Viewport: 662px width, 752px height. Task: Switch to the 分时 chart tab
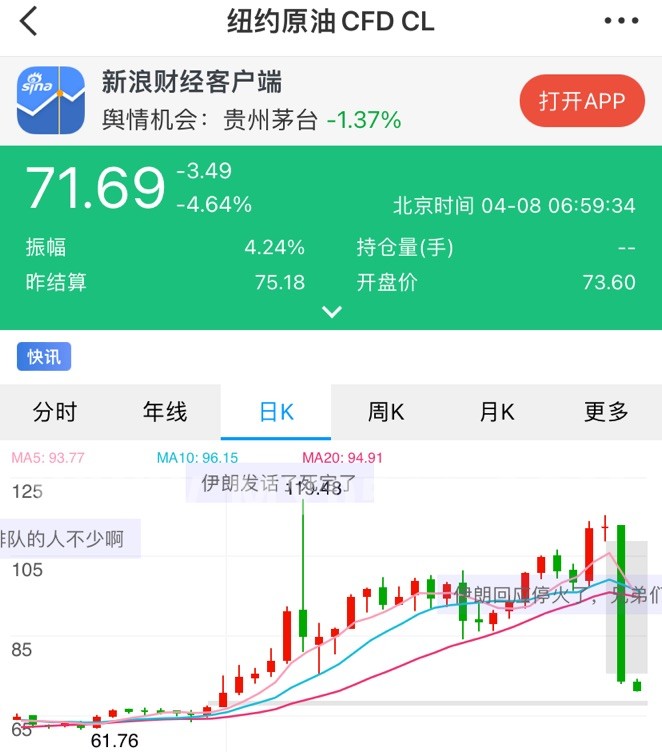point(55,411)
